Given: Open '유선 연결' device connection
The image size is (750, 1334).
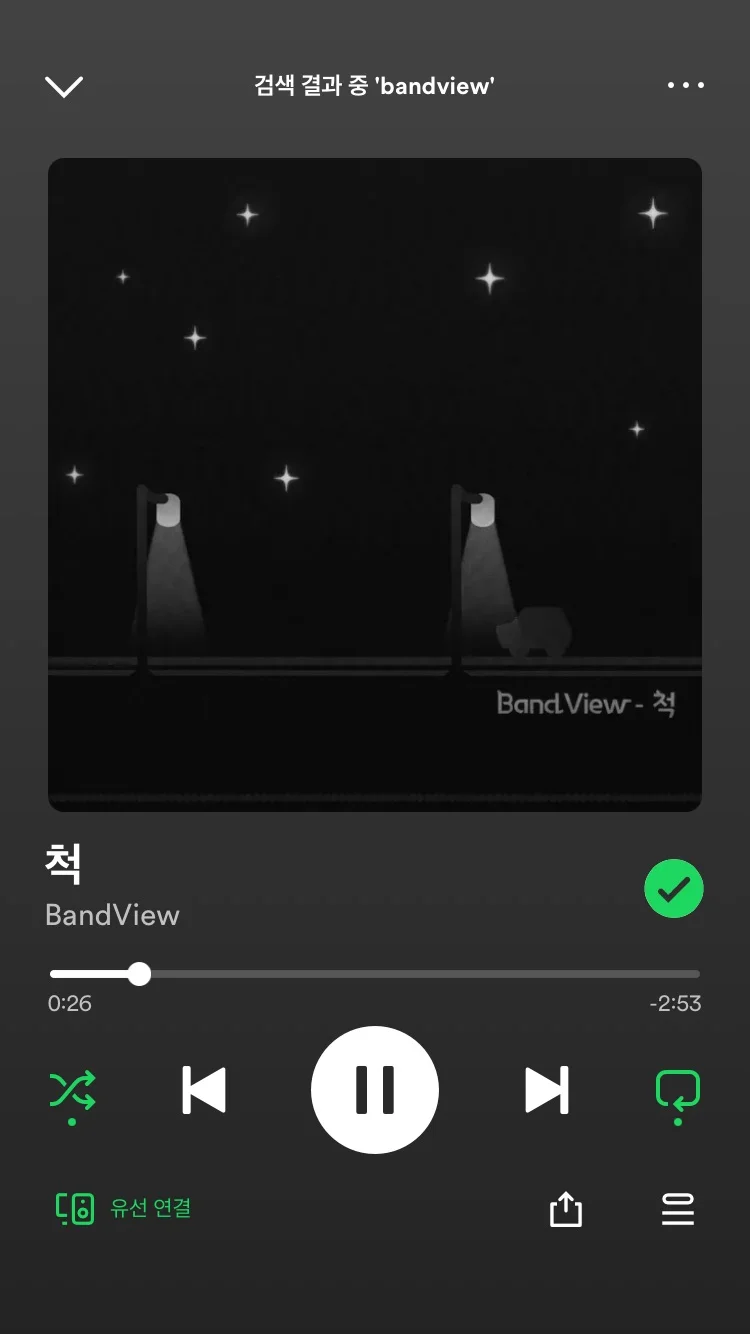Looking at the screenshot, I should 122,1209.
